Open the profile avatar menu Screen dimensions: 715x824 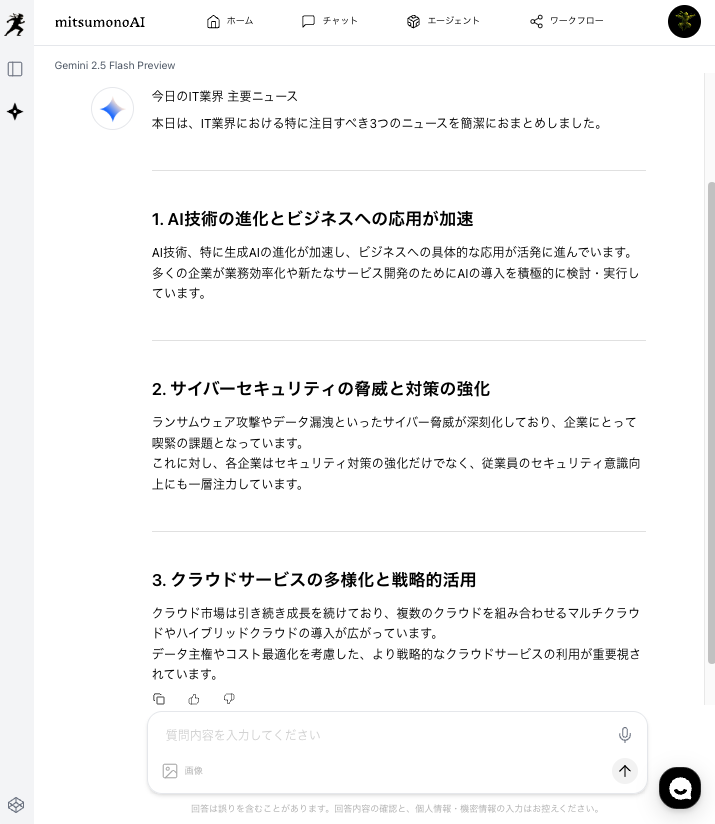point(684,22)
